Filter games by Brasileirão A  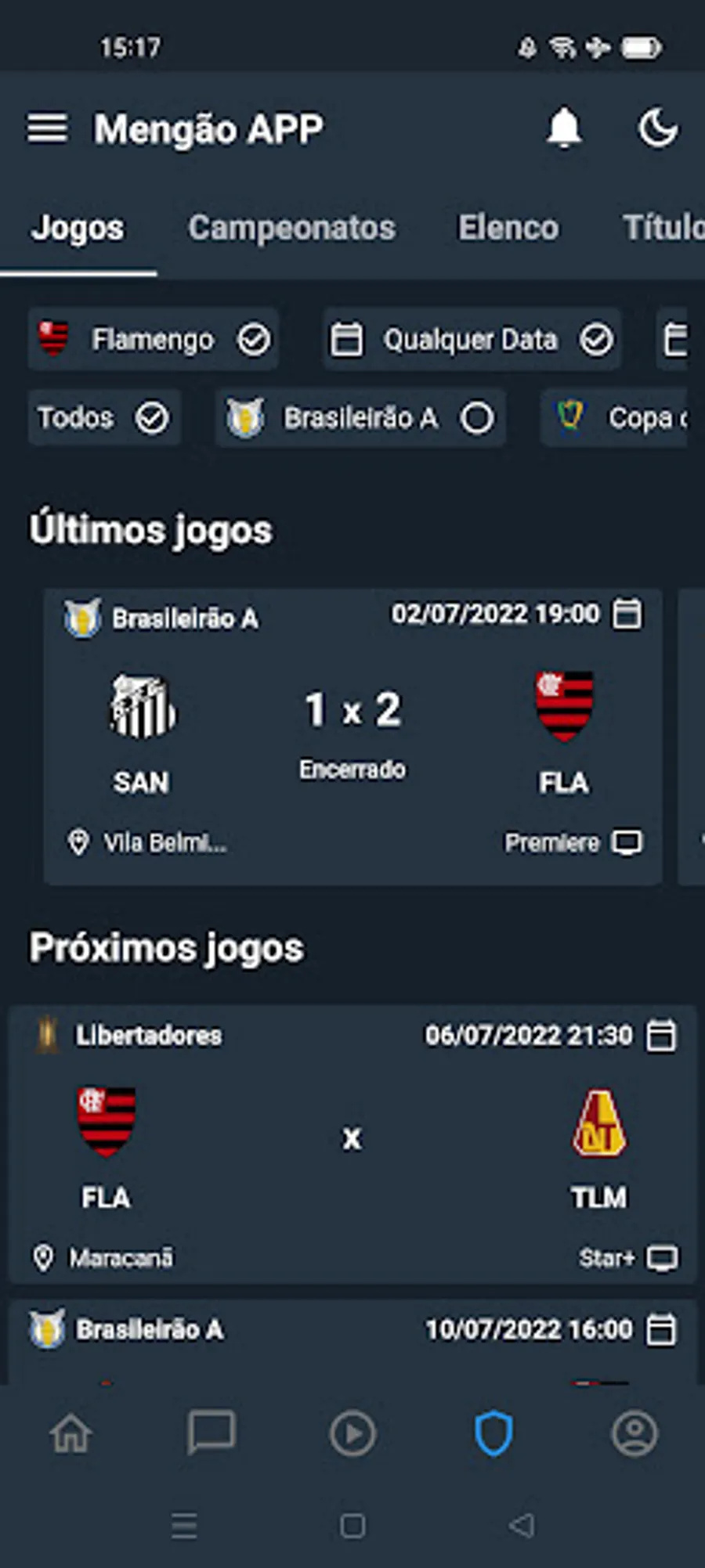coord(360,418)
